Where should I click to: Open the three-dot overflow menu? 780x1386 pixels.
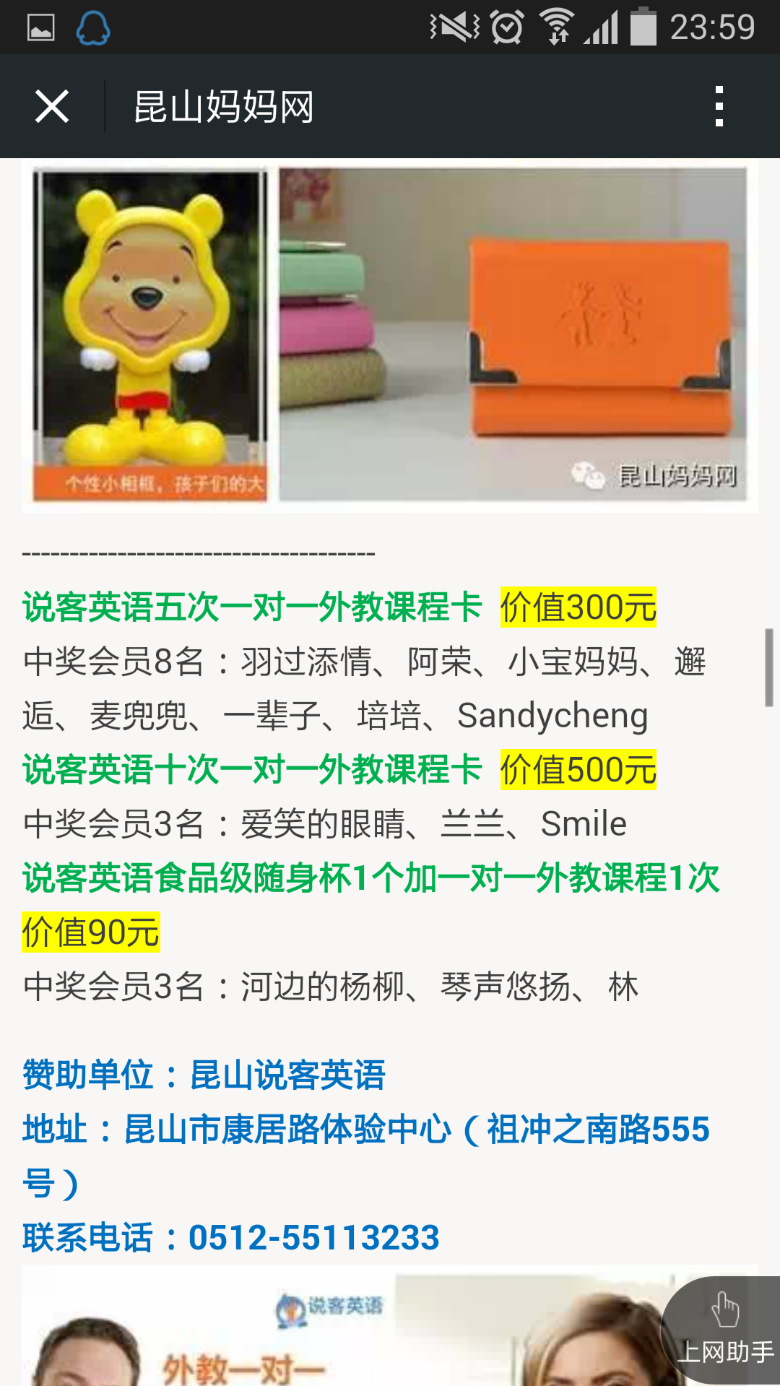point(718,106)
